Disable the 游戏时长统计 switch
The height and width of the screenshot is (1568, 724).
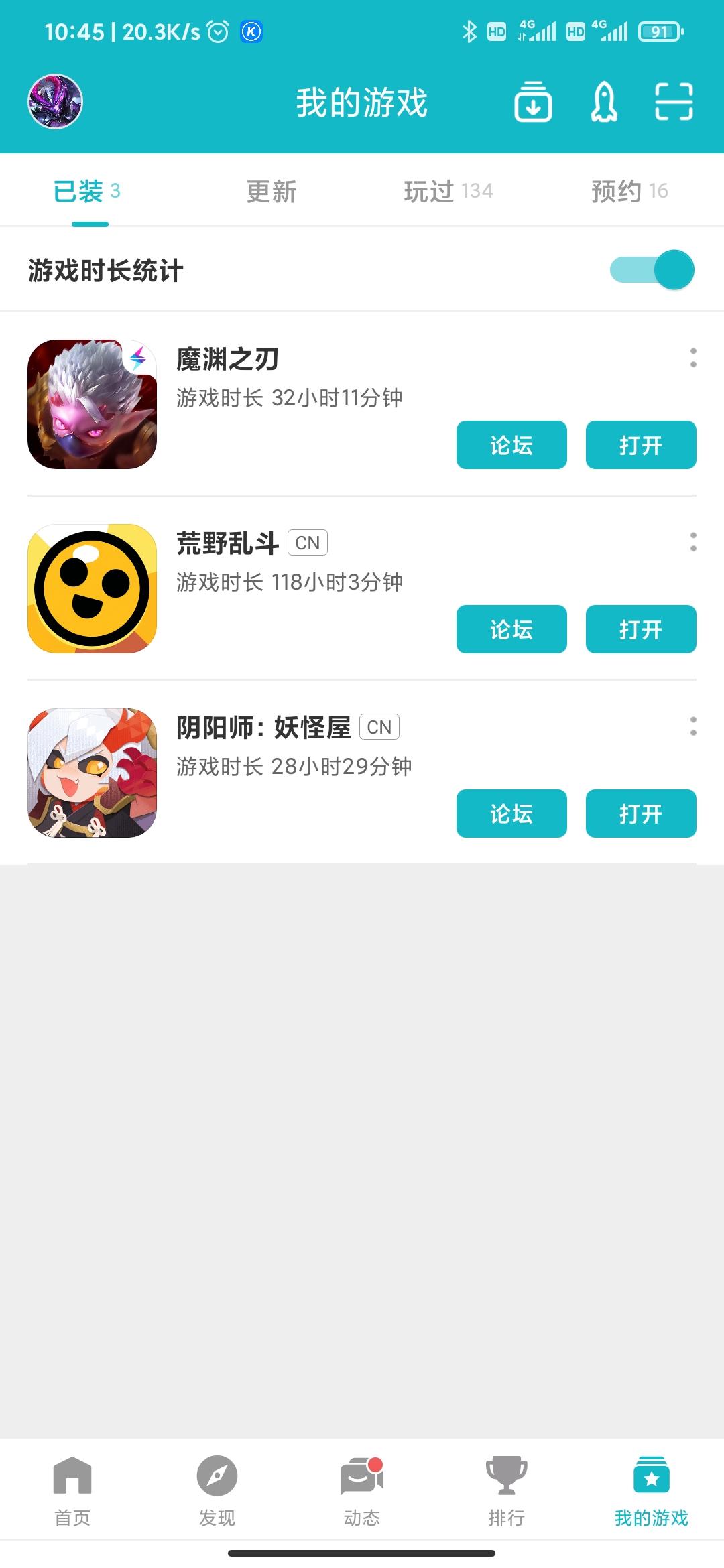click(x=652, y=270)
